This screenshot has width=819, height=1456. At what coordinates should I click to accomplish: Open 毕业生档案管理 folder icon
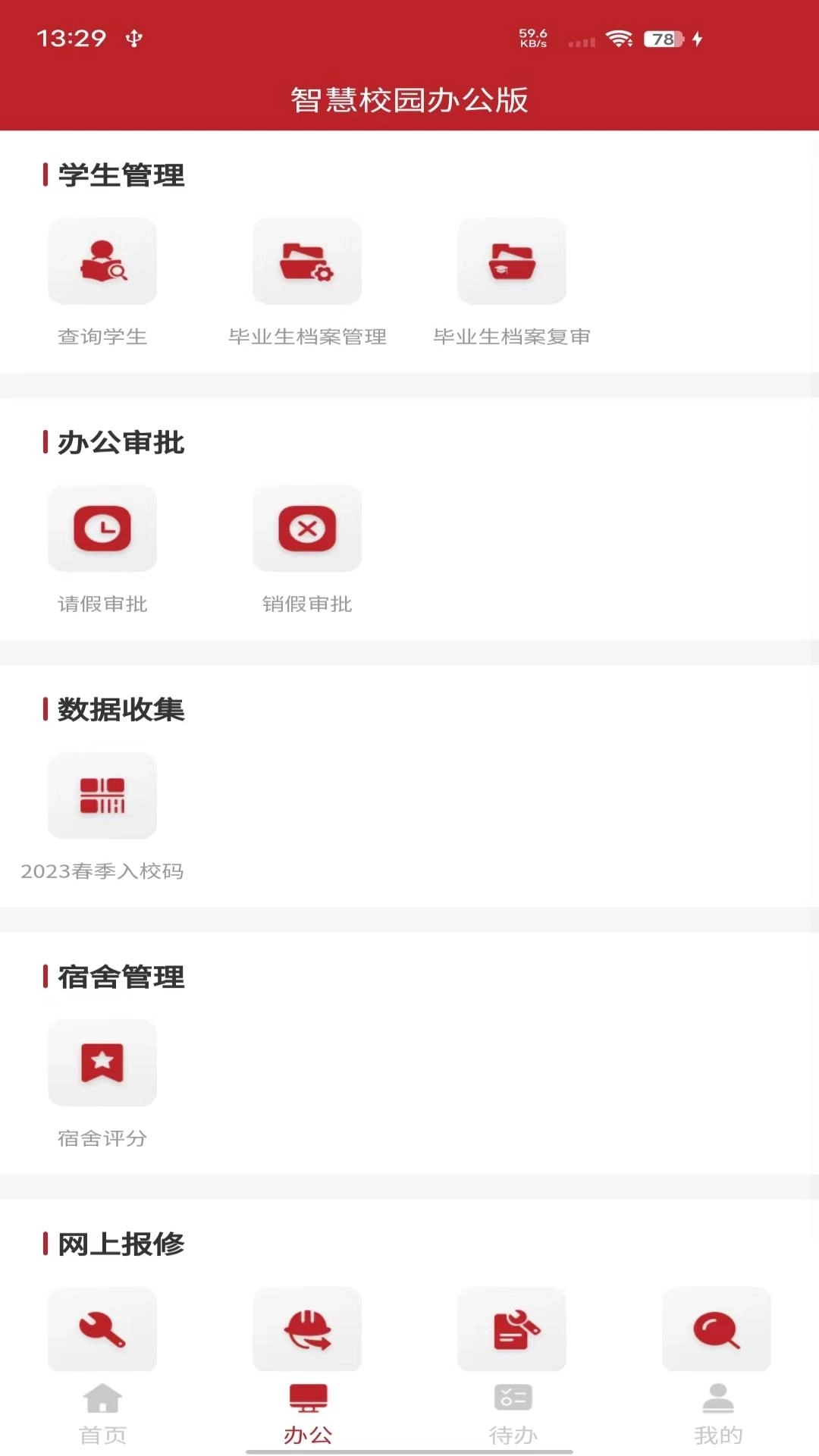tap(307, 262)
